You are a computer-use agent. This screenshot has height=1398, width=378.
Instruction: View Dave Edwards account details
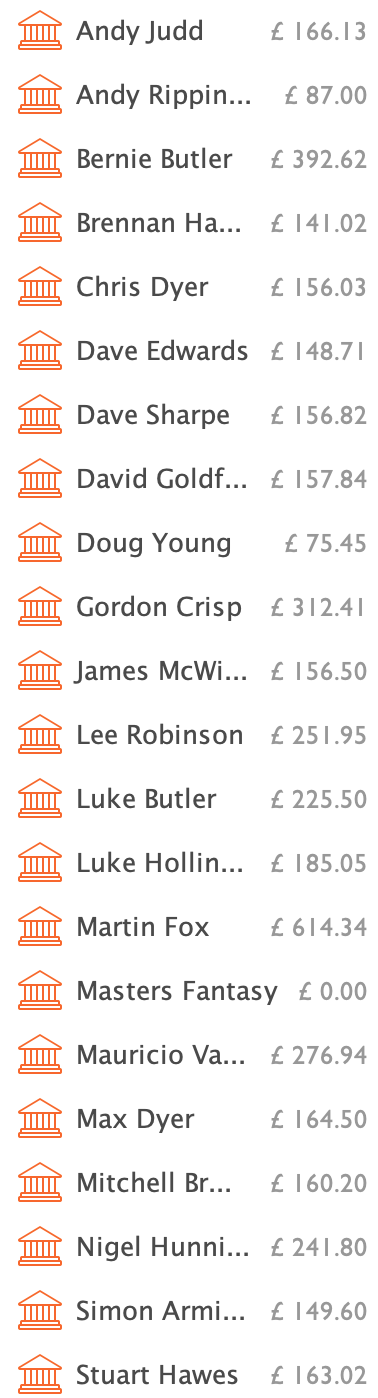[189, 352]
